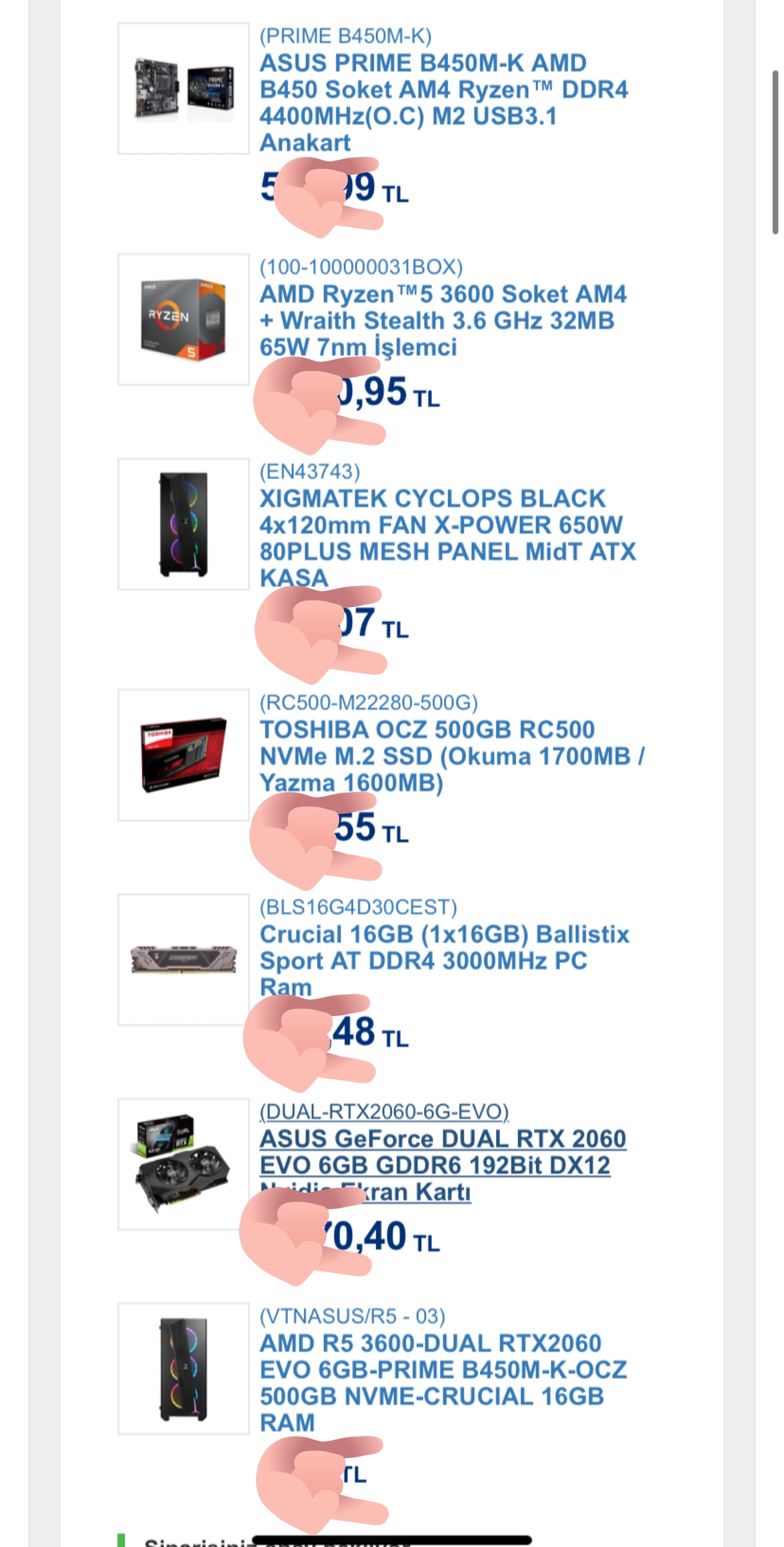Open the AMD R5 3600-DUAL RTX2060 bundle link
Image resolution: width=784 pixels, height=1547 pixels.
click(x=443, y=1382)
